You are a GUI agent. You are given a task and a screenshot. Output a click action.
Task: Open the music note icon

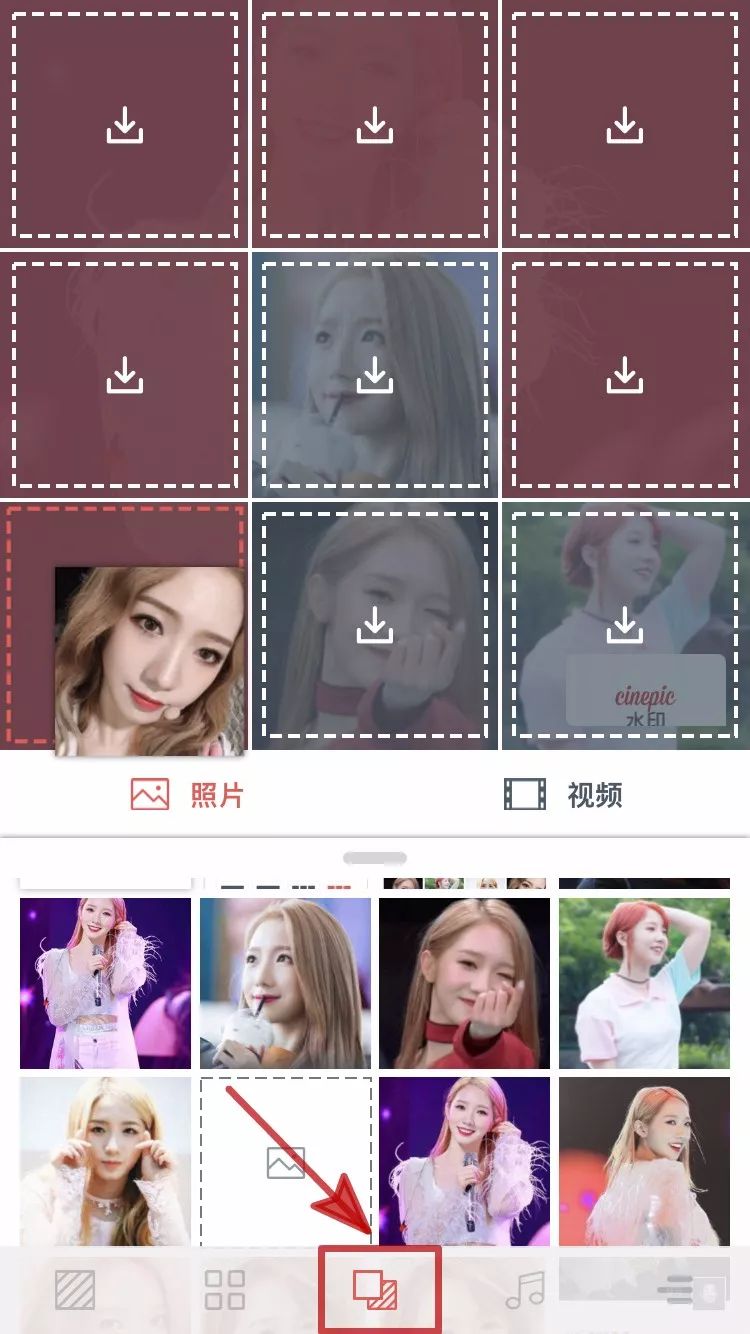(x=525, y=1290)
